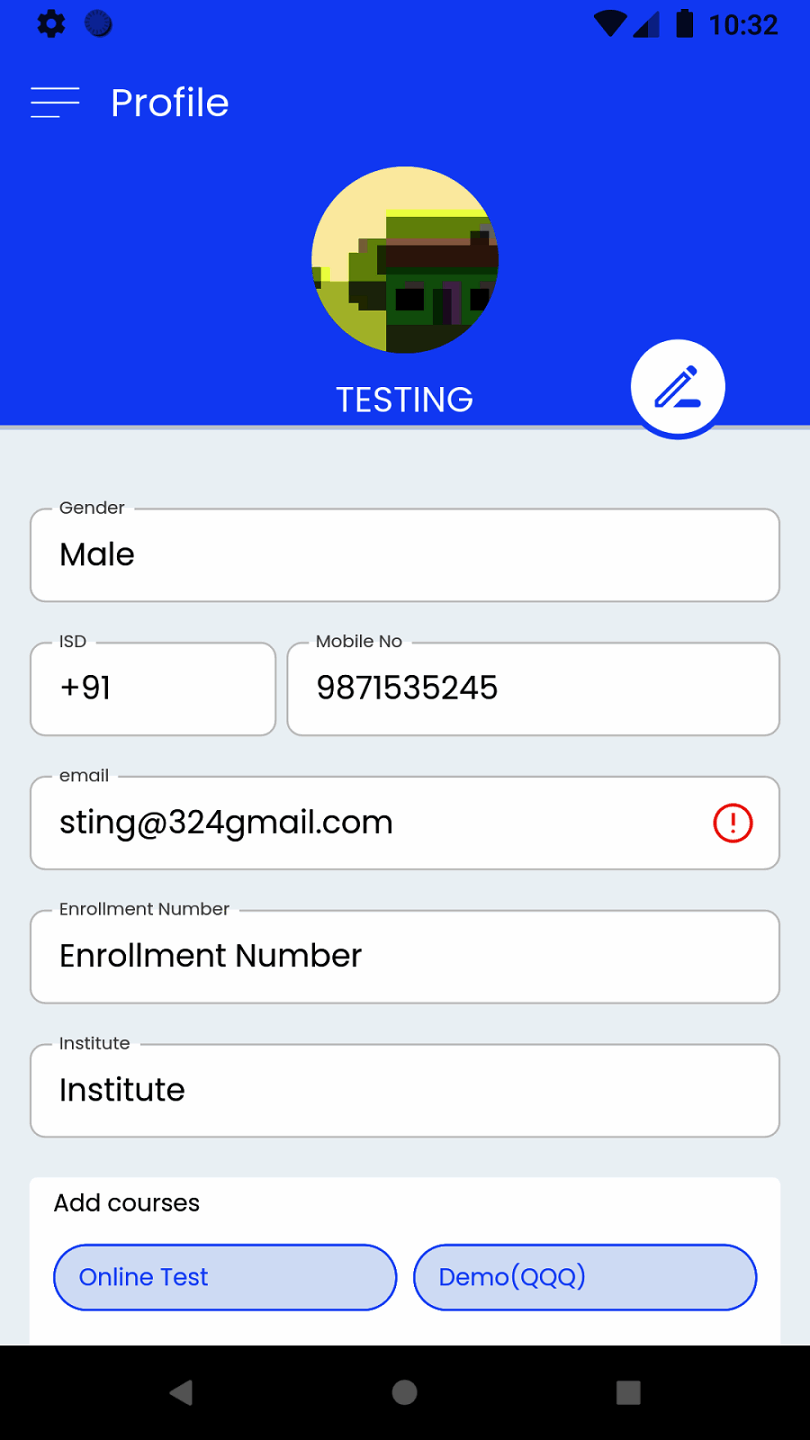Tap the edit profile pencil button
This screenshot has height=1440, width=810.
(677, 388)
